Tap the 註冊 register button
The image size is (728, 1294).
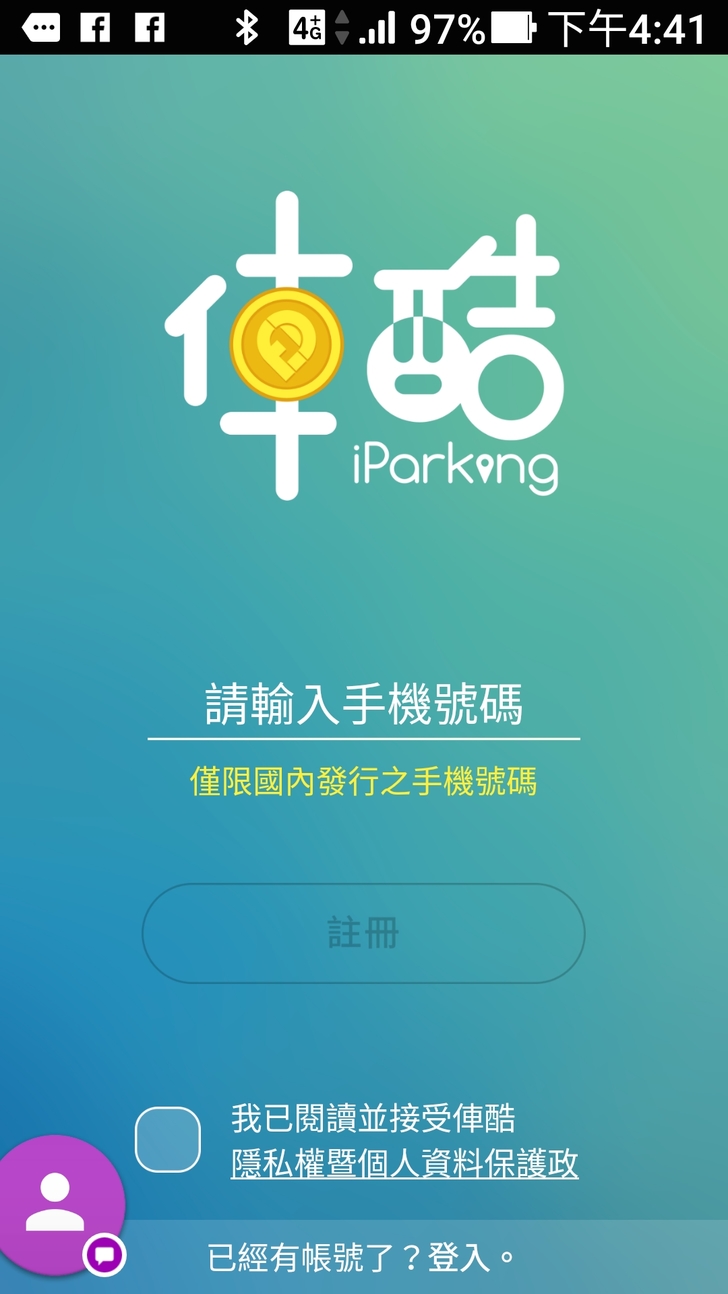[x=363, y=933]
